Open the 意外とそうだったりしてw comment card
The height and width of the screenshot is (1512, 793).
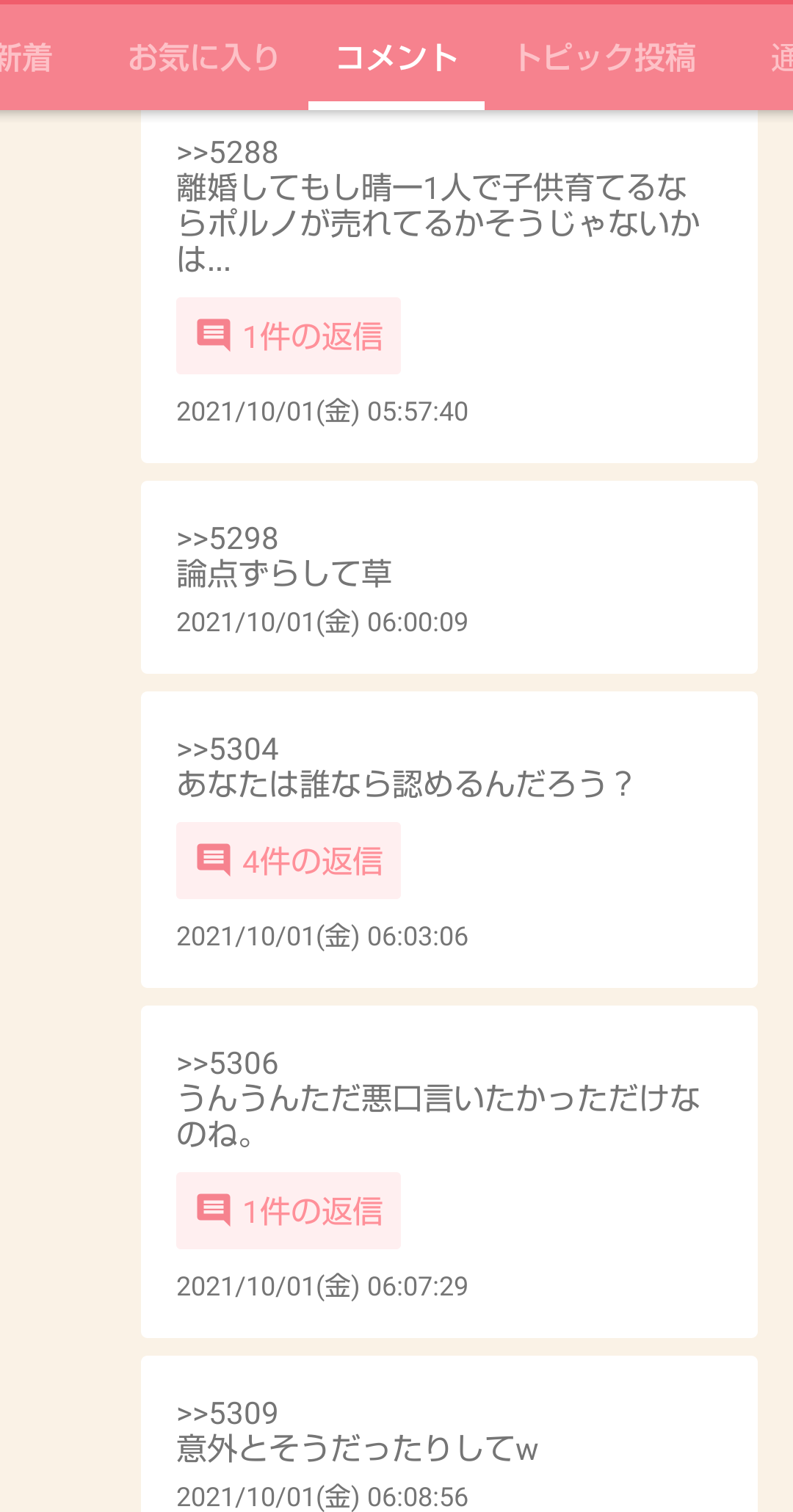point(449,1434)
